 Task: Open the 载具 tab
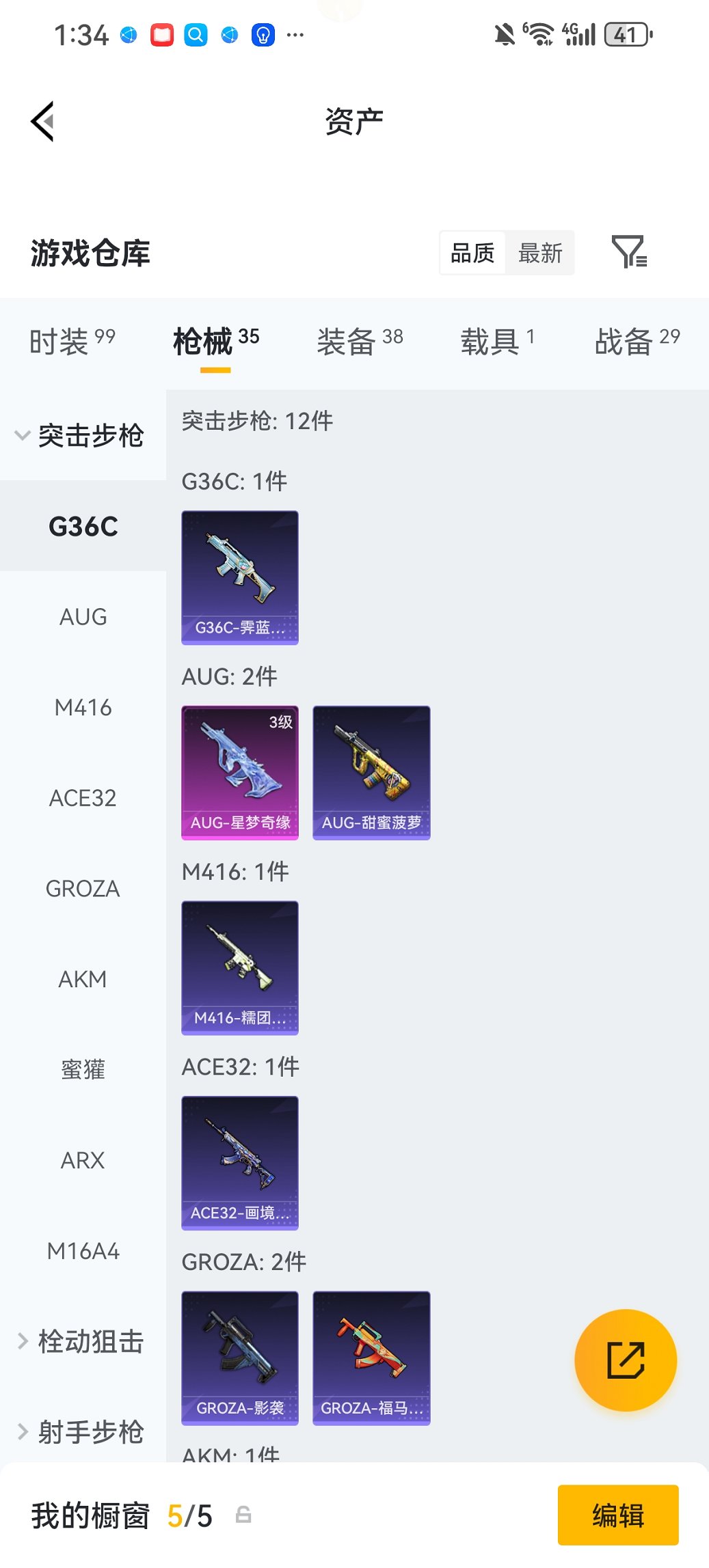coord(497,341)
